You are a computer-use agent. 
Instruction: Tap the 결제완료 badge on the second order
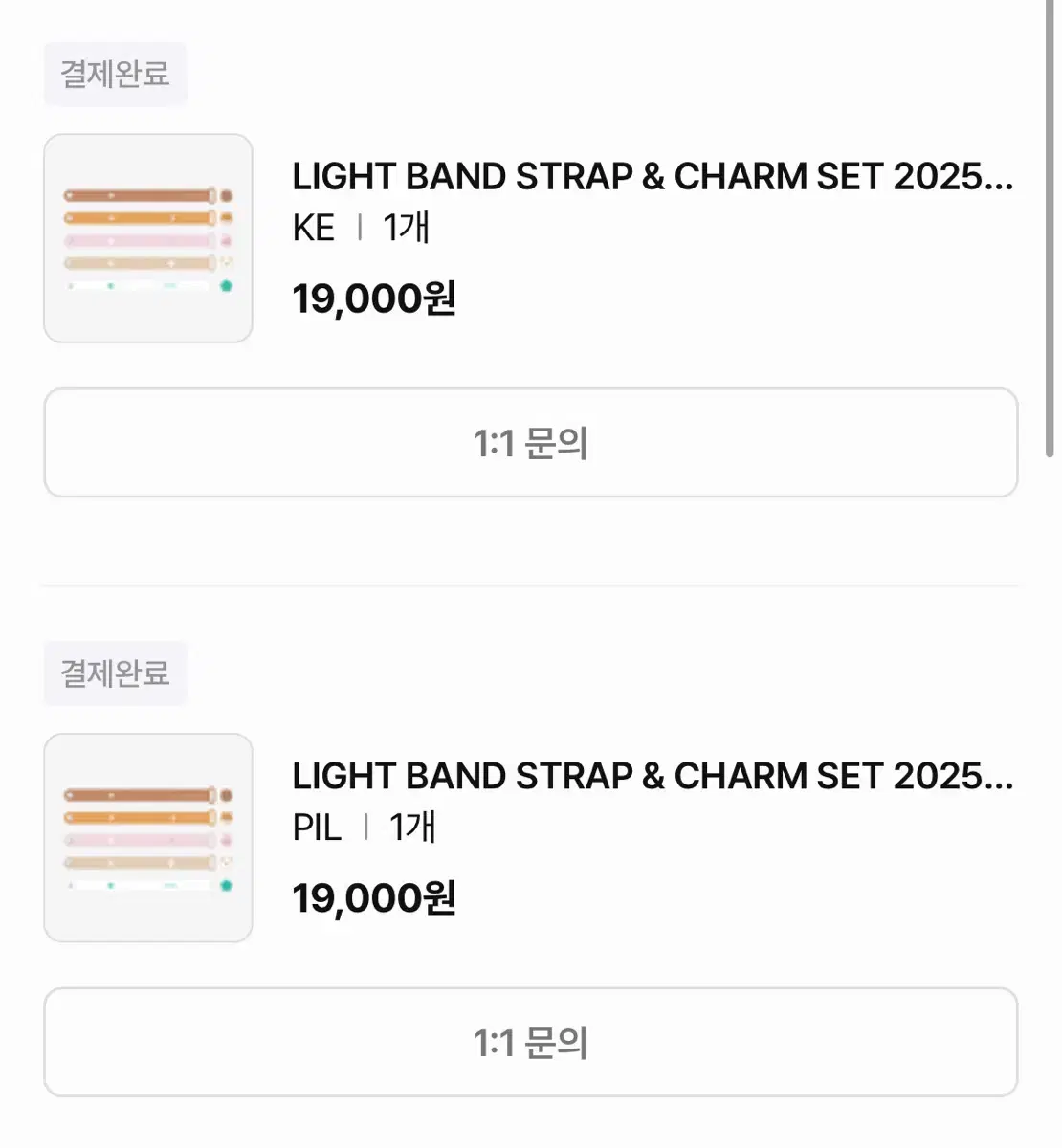(x=115, y=674)
